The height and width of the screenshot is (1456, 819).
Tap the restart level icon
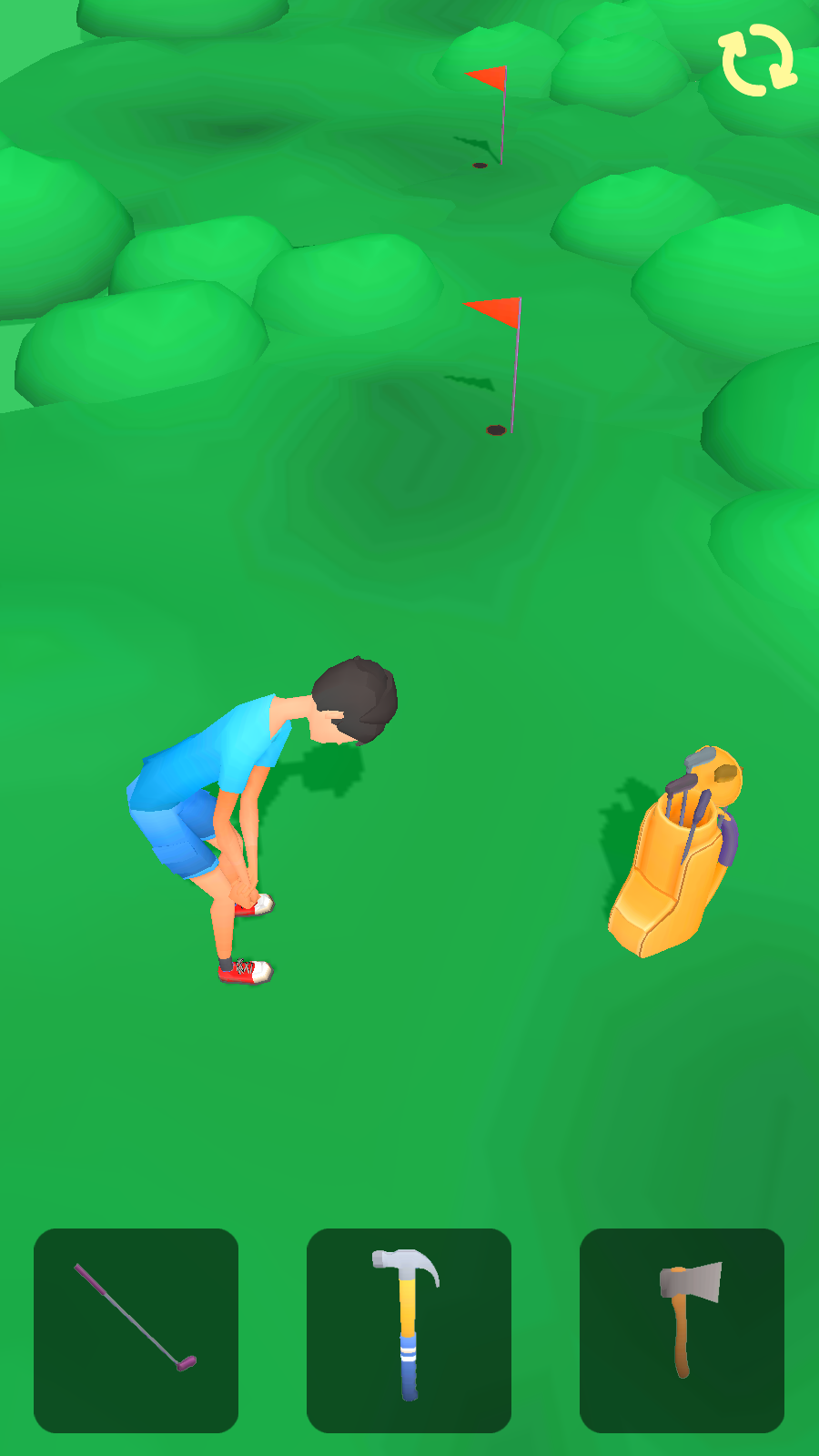point(757,60)
